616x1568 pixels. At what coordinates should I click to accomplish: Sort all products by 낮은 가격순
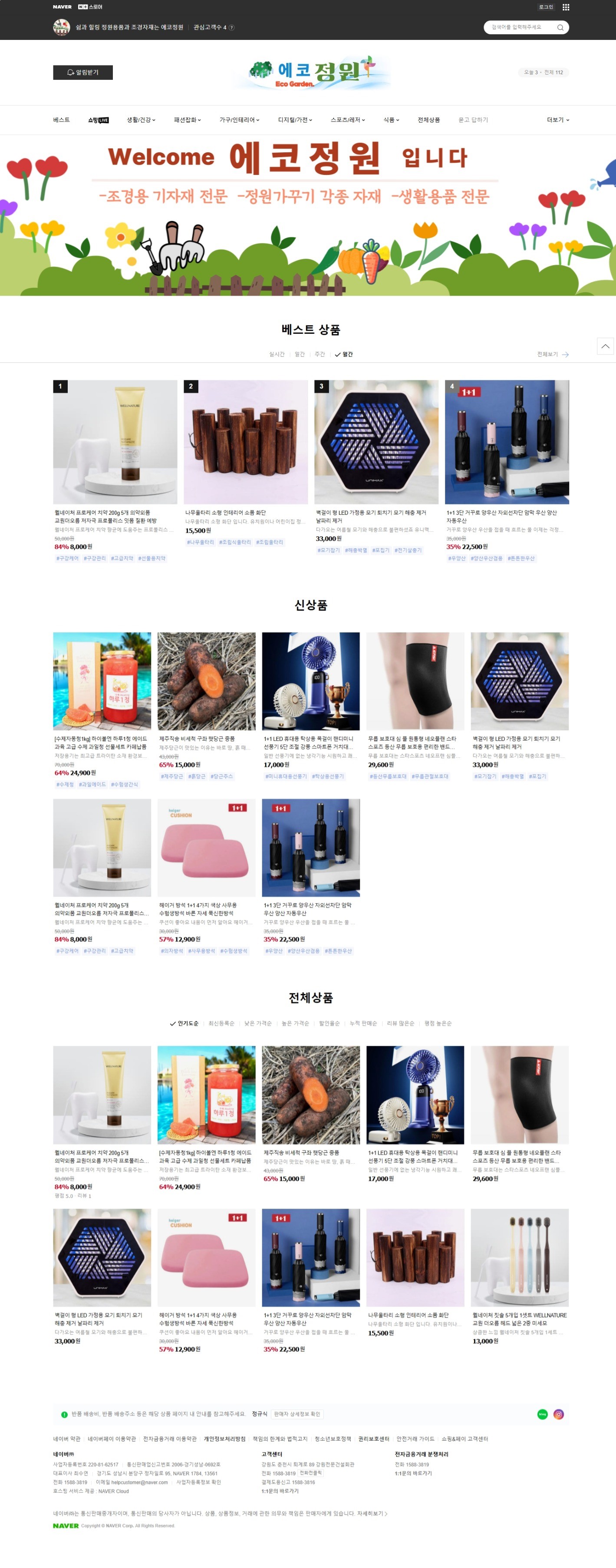[x=257, y=1023]
